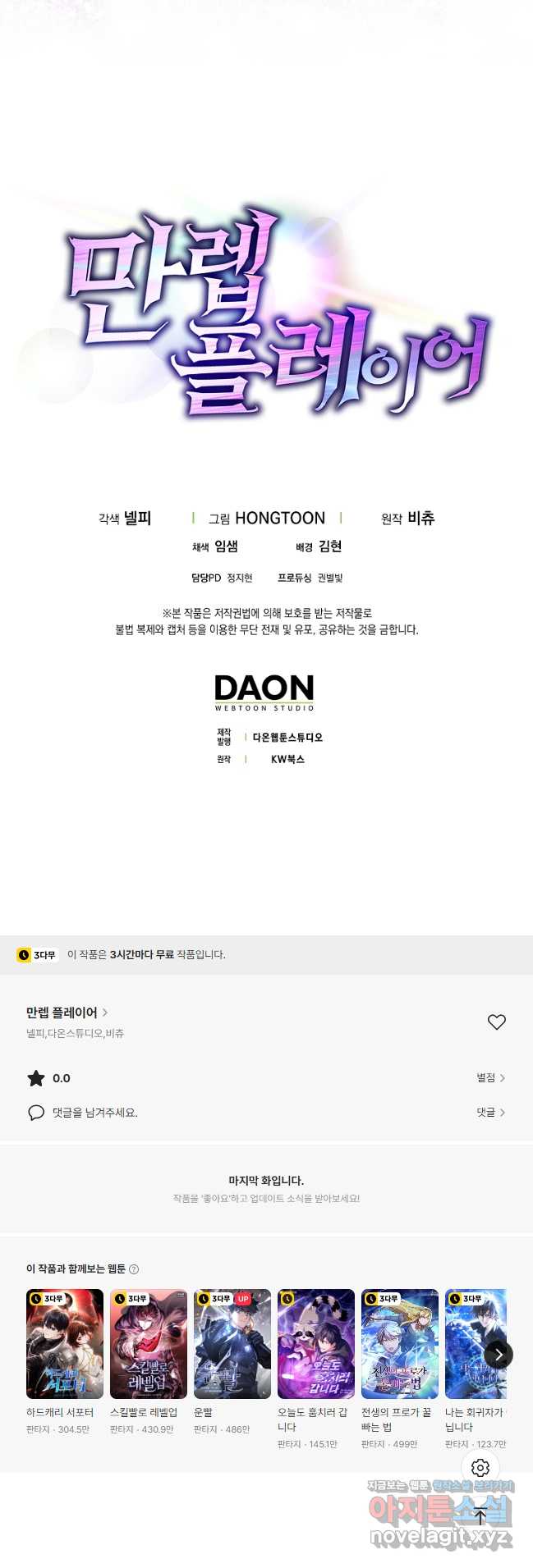
Task: Open the 전생의 프로가 꿀빠는 법 webtoon
Action: pyautogui.click(x=400, y=1344)
